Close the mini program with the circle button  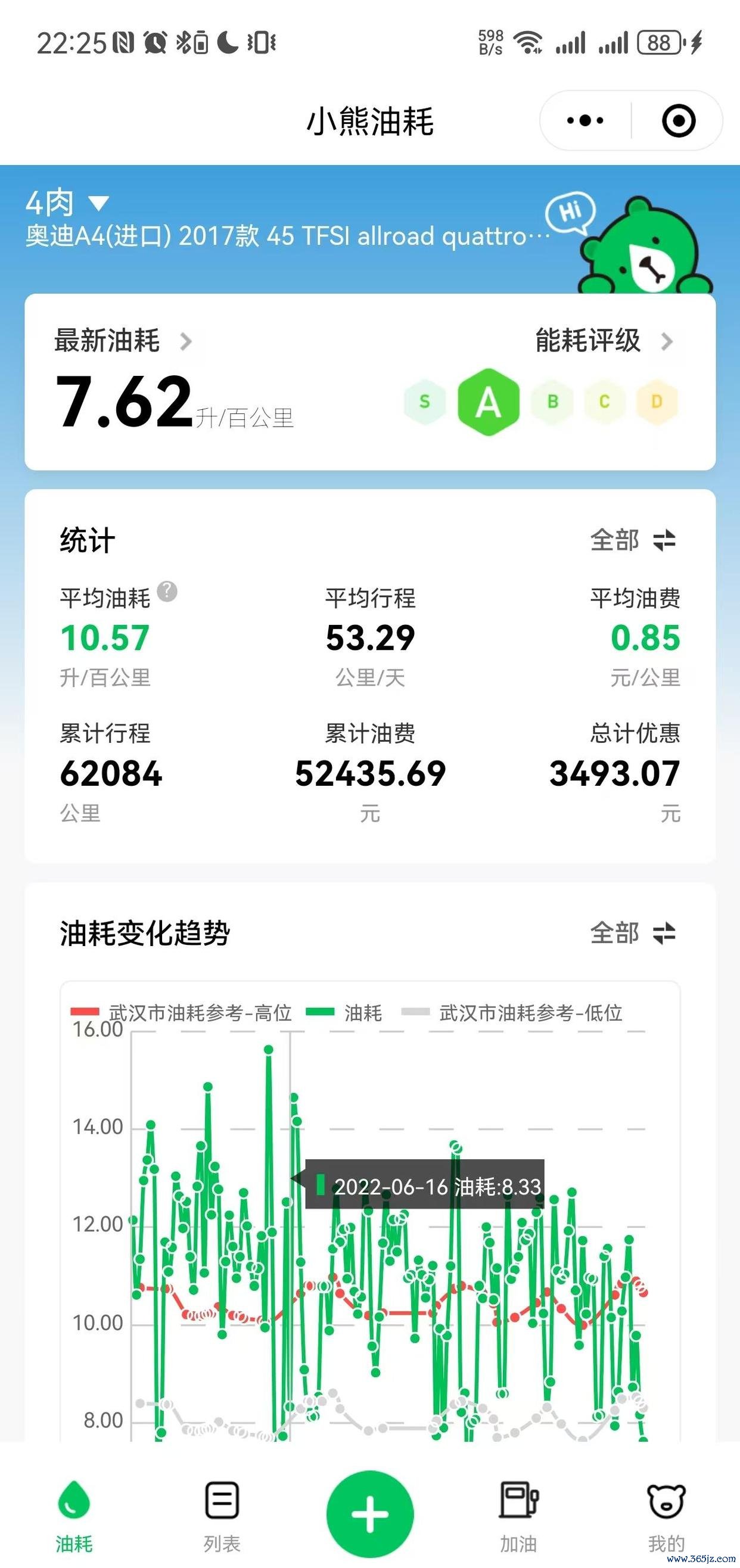[678, 120]
